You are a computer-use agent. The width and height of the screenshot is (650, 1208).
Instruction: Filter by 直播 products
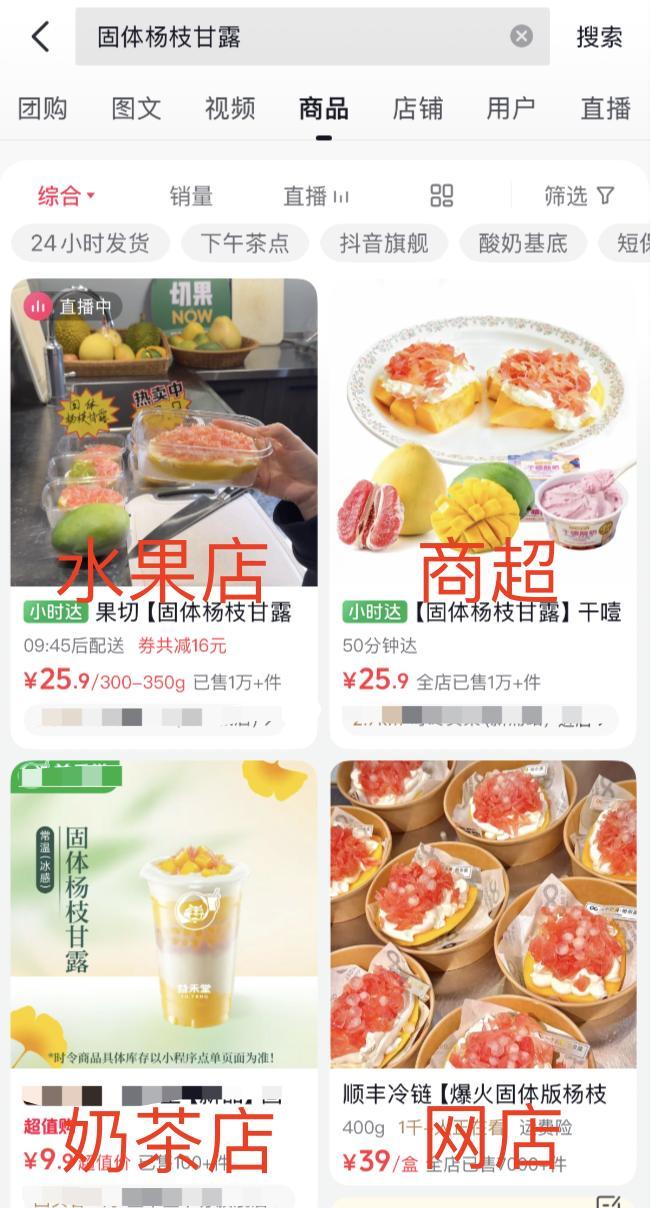315,196
